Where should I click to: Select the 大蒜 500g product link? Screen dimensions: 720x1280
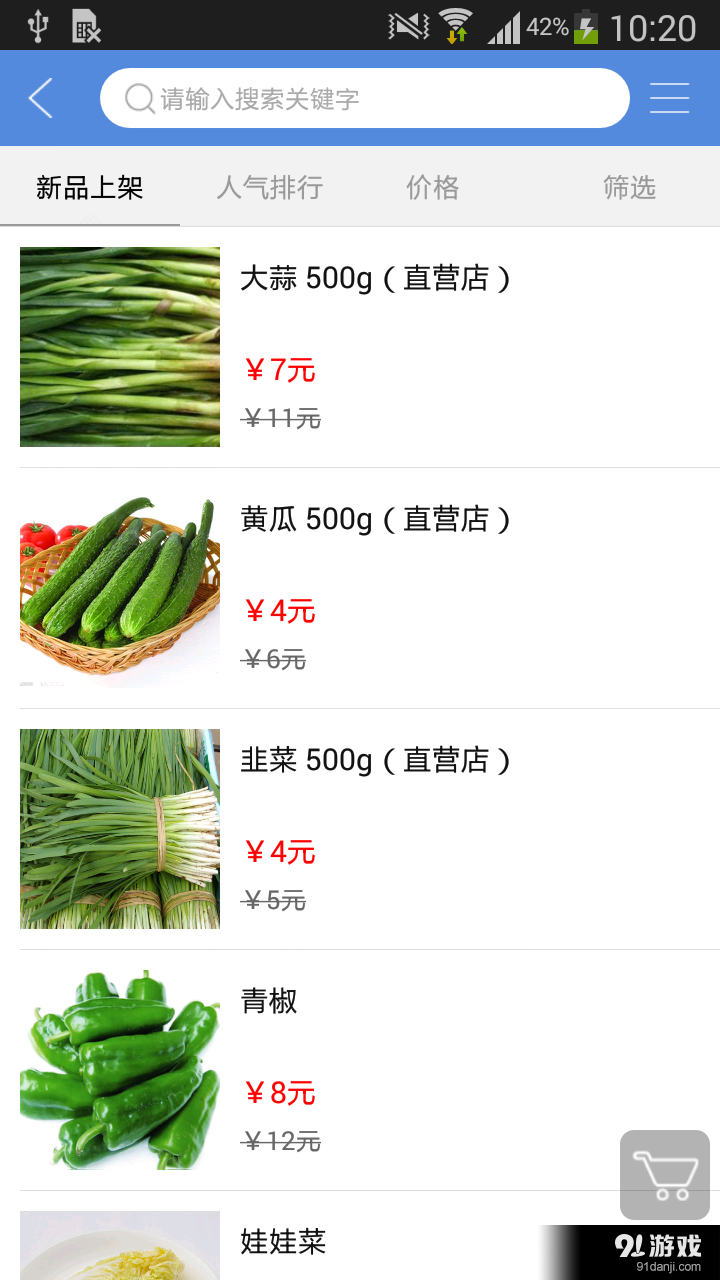pyautogui.click(x=377, y=279)
